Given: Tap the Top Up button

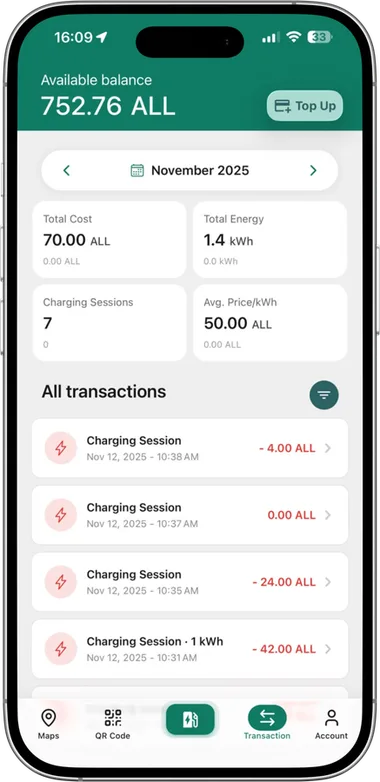Looking at the screenshot, I should pos(305,106).
